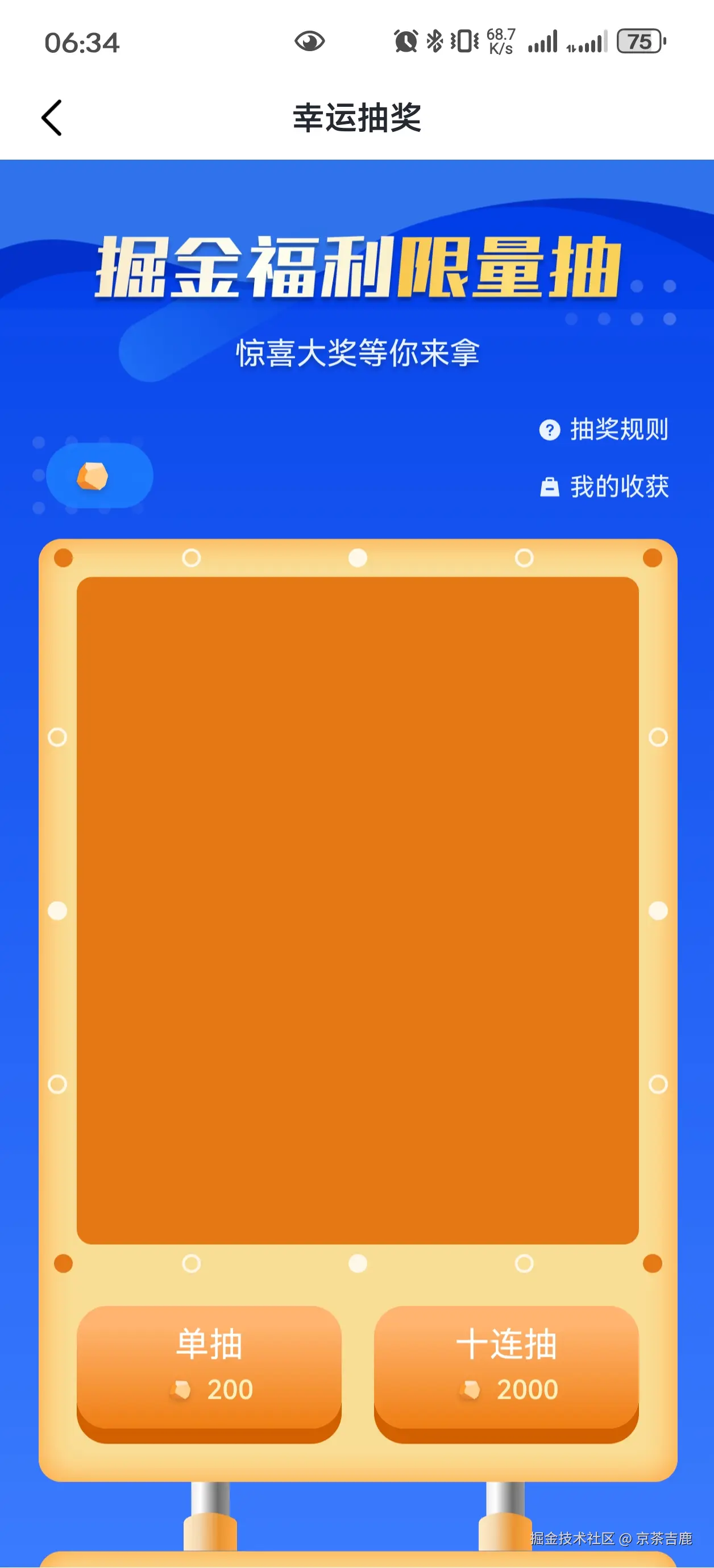This screenshot has height=1568, width=714.
Task: Go back from the 幸运抽奖 page
Action: pyautogui.click(x=52, y=118)
